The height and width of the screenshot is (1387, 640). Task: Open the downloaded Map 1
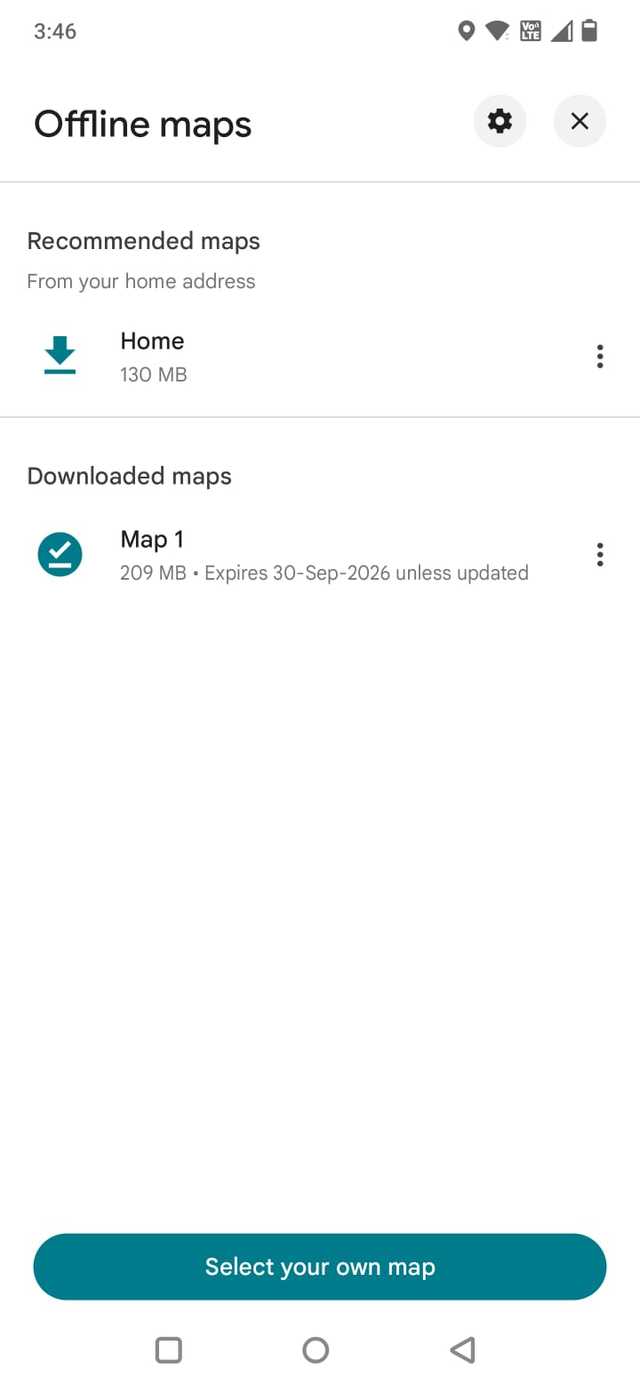(300, 554)
